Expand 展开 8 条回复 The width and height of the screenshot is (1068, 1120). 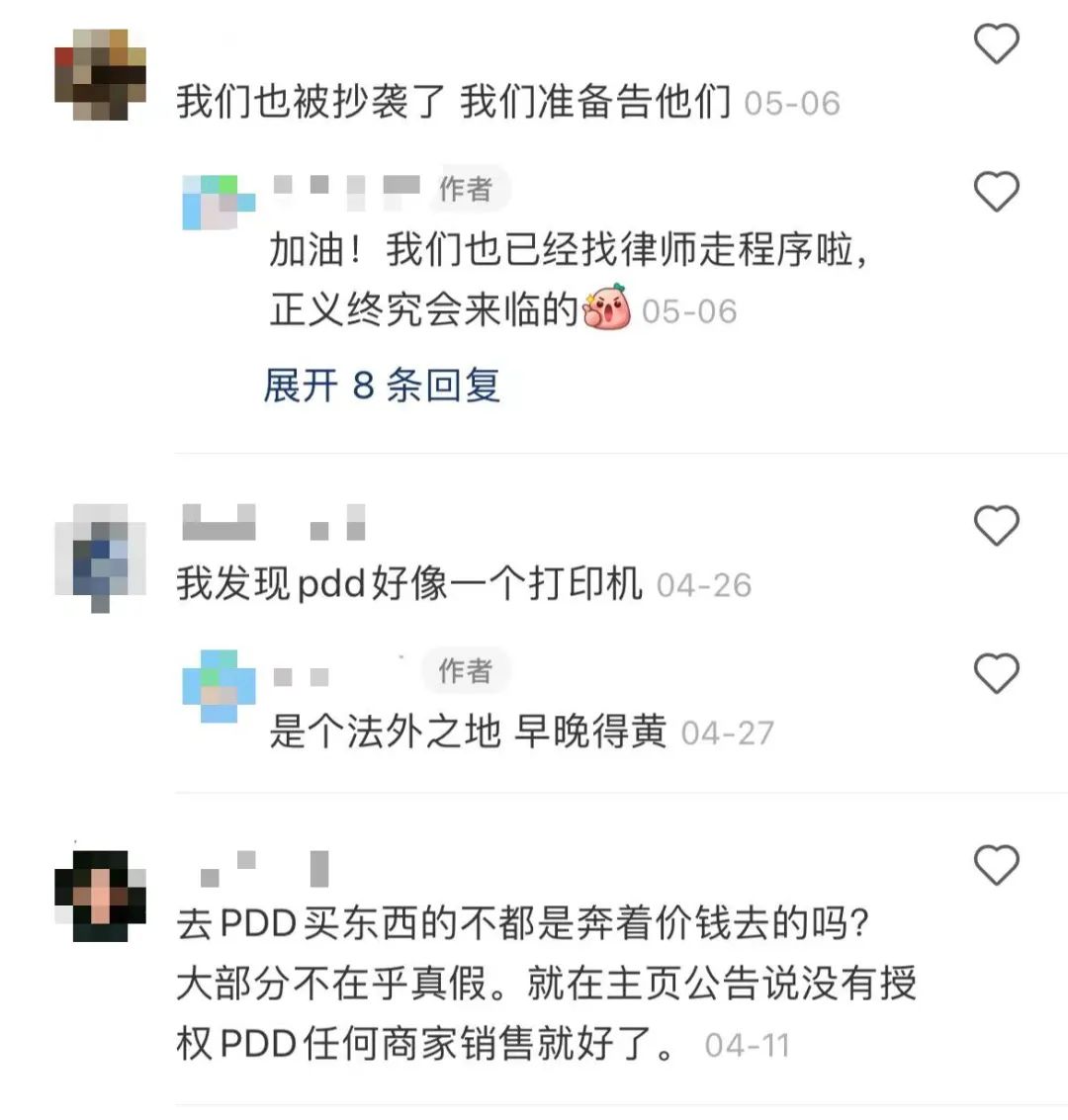382,386
